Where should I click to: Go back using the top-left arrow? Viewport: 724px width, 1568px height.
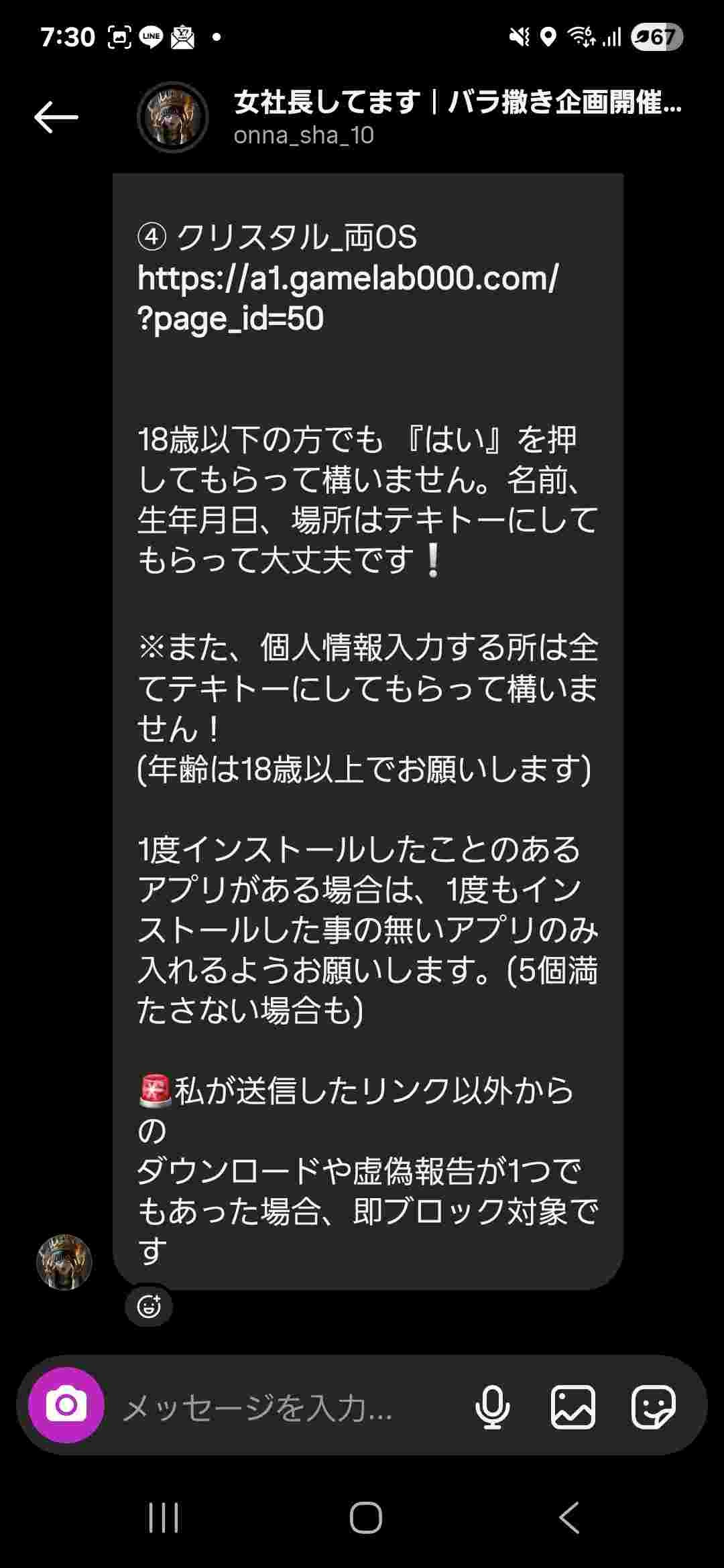coord(56,117)
